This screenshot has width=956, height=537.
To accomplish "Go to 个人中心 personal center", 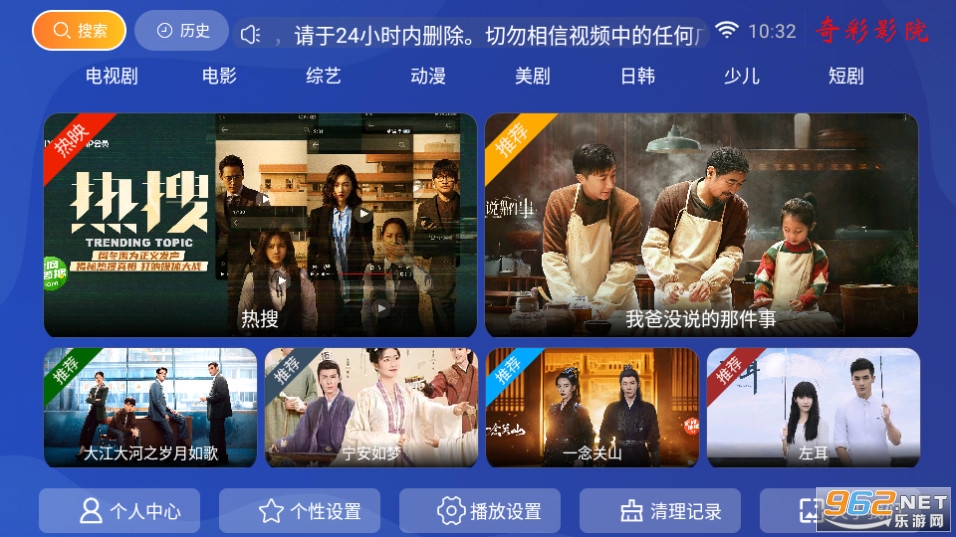I will coord(120,511).
